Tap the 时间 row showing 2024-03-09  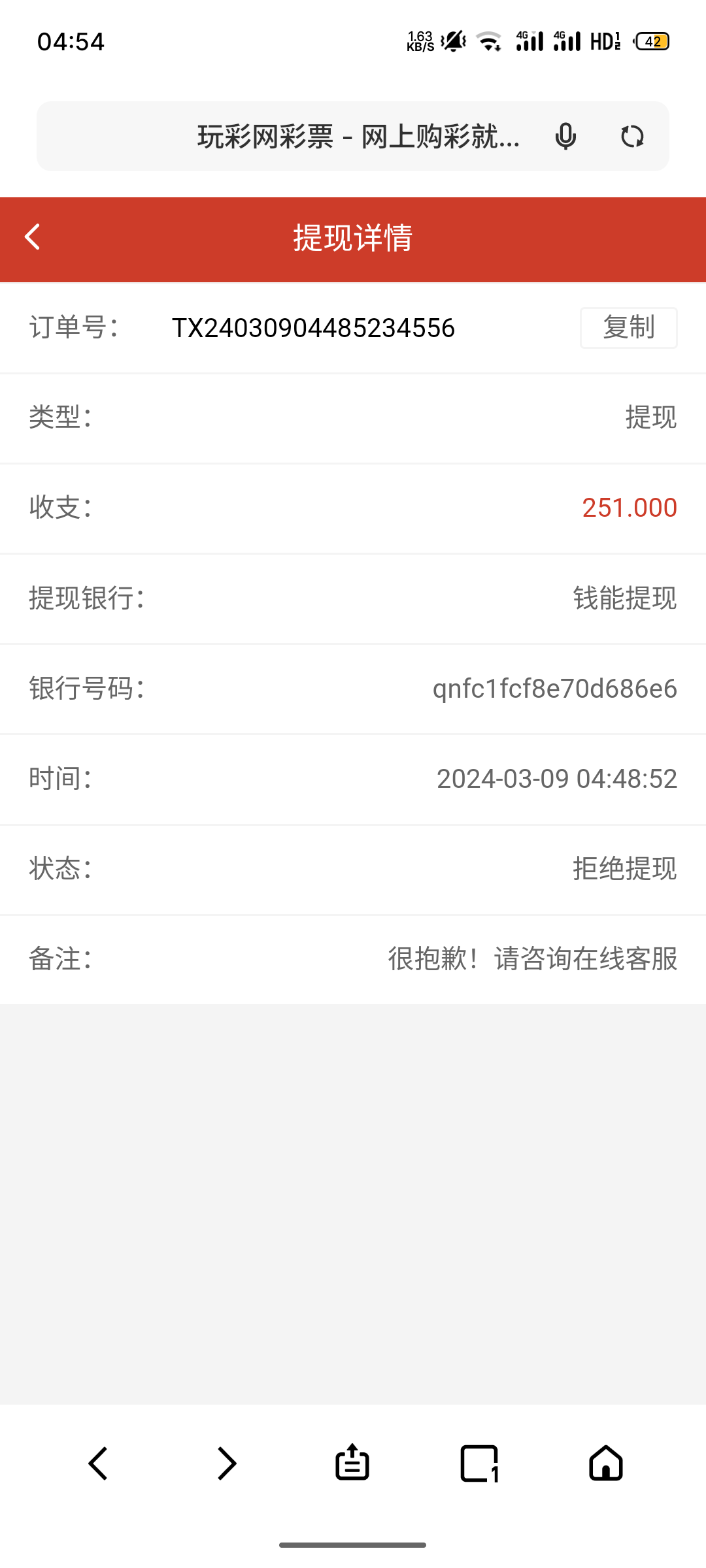(x=557, y=779)
